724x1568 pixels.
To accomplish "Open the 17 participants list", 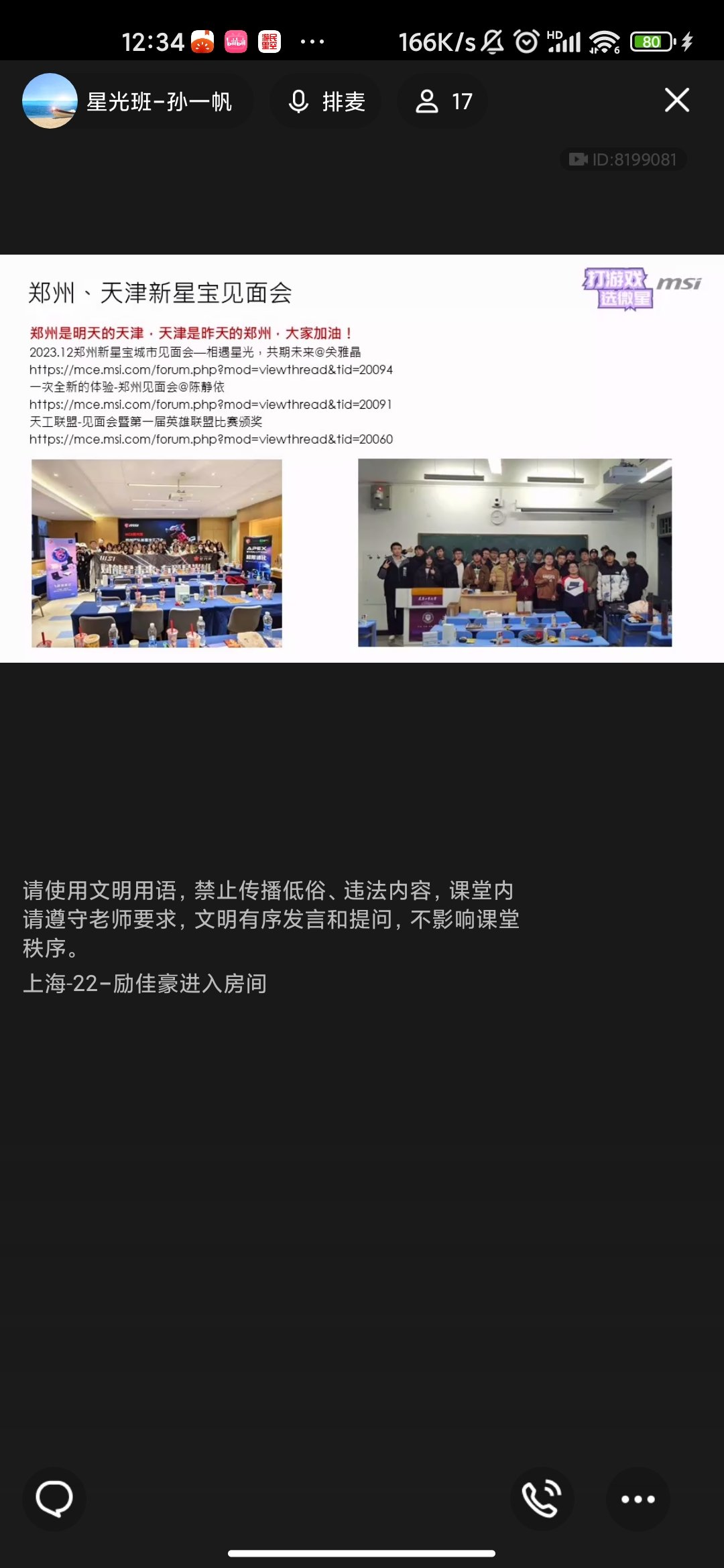I will pos(443,101).
